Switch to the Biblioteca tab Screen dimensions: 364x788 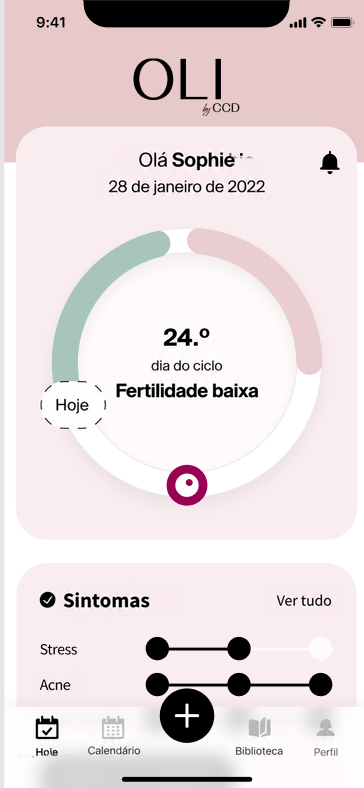[259, 737]
